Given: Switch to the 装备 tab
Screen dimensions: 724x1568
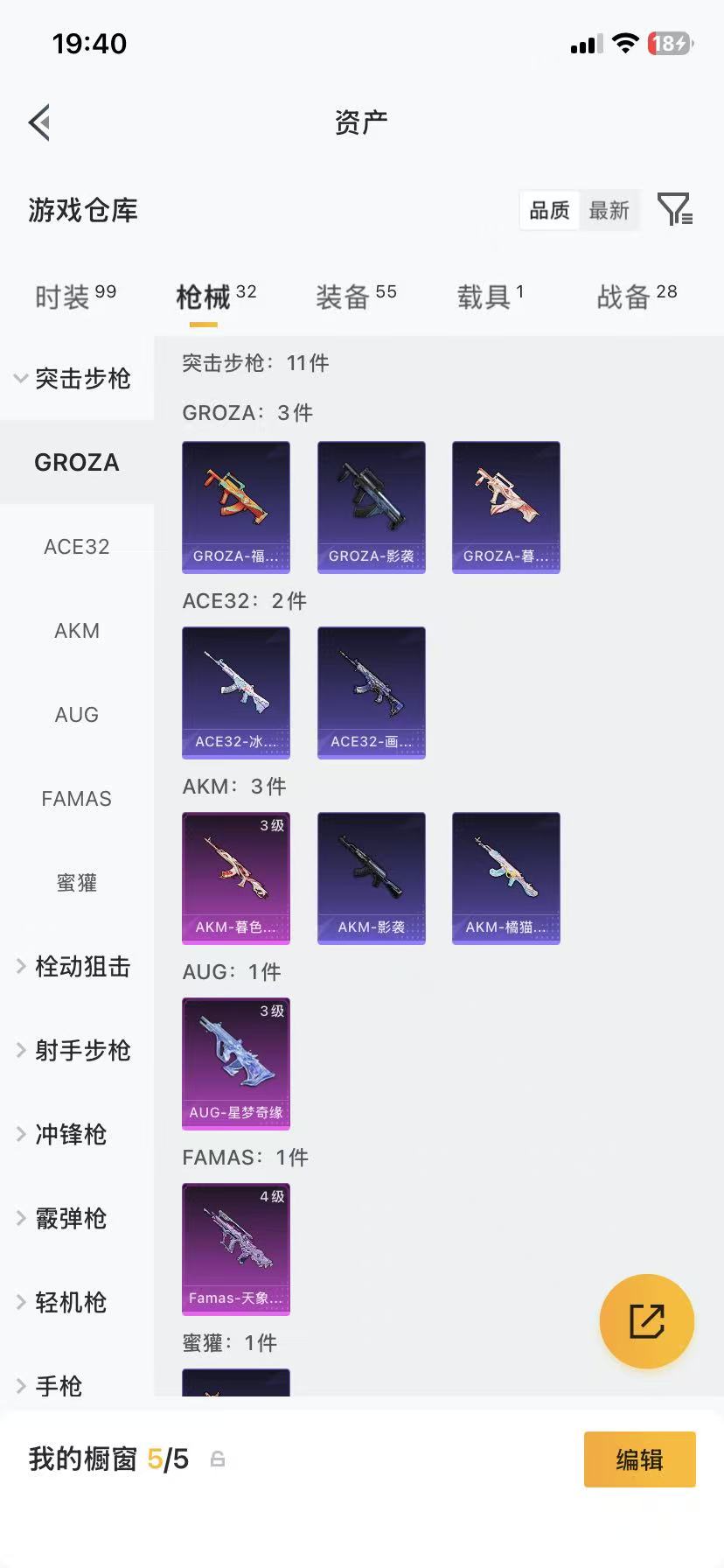Looking at the screenshot, I should pos(356,297).
